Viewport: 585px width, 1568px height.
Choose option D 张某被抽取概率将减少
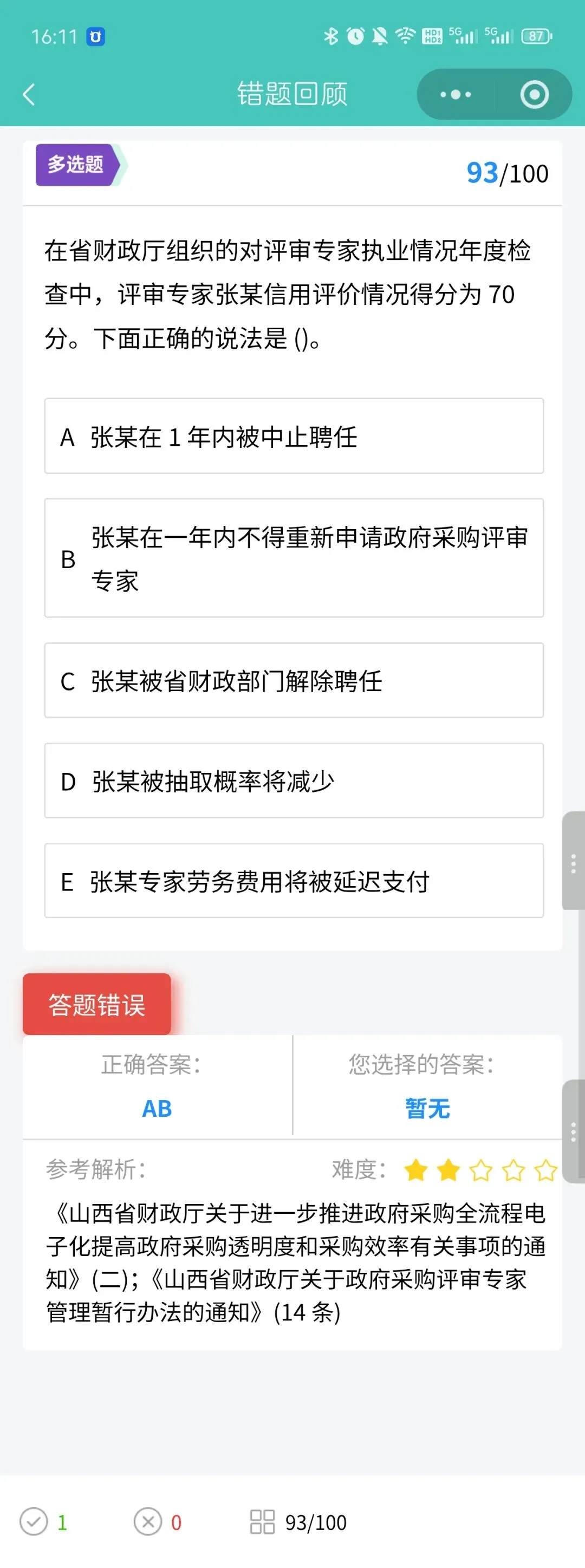294,781
